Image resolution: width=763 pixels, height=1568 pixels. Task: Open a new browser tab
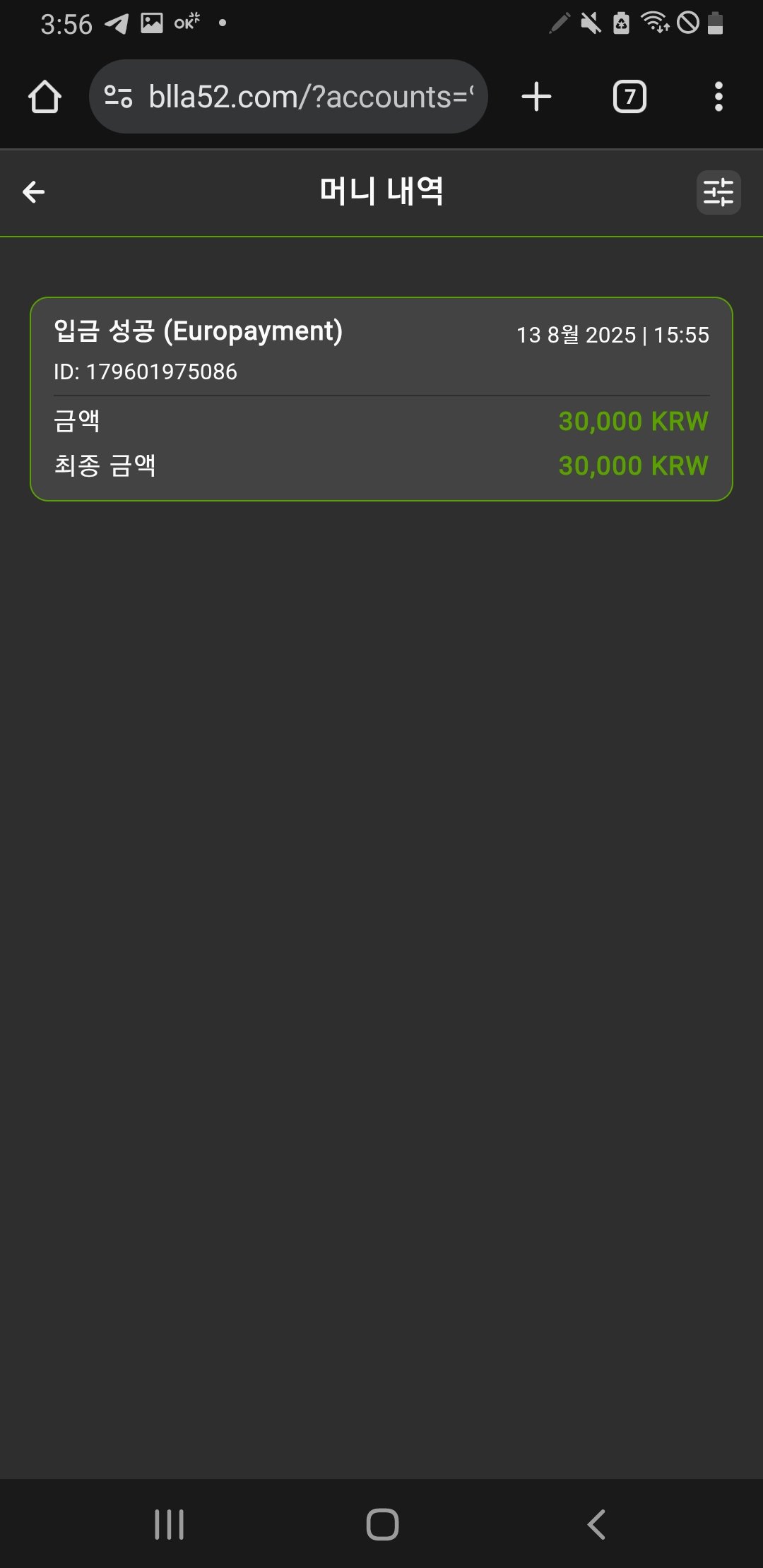pyautogui.click(x=536, y=97)
